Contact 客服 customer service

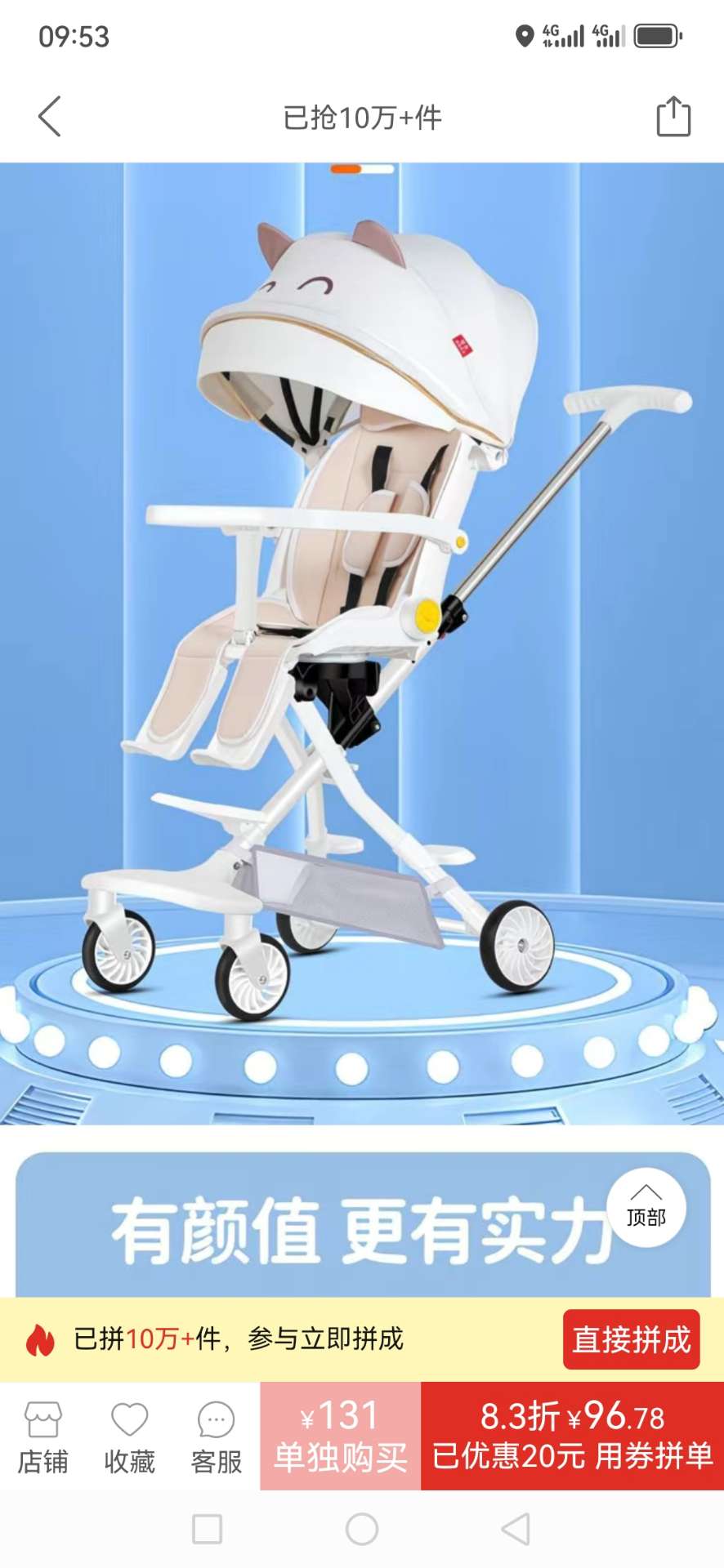[x=217, y=1437]
